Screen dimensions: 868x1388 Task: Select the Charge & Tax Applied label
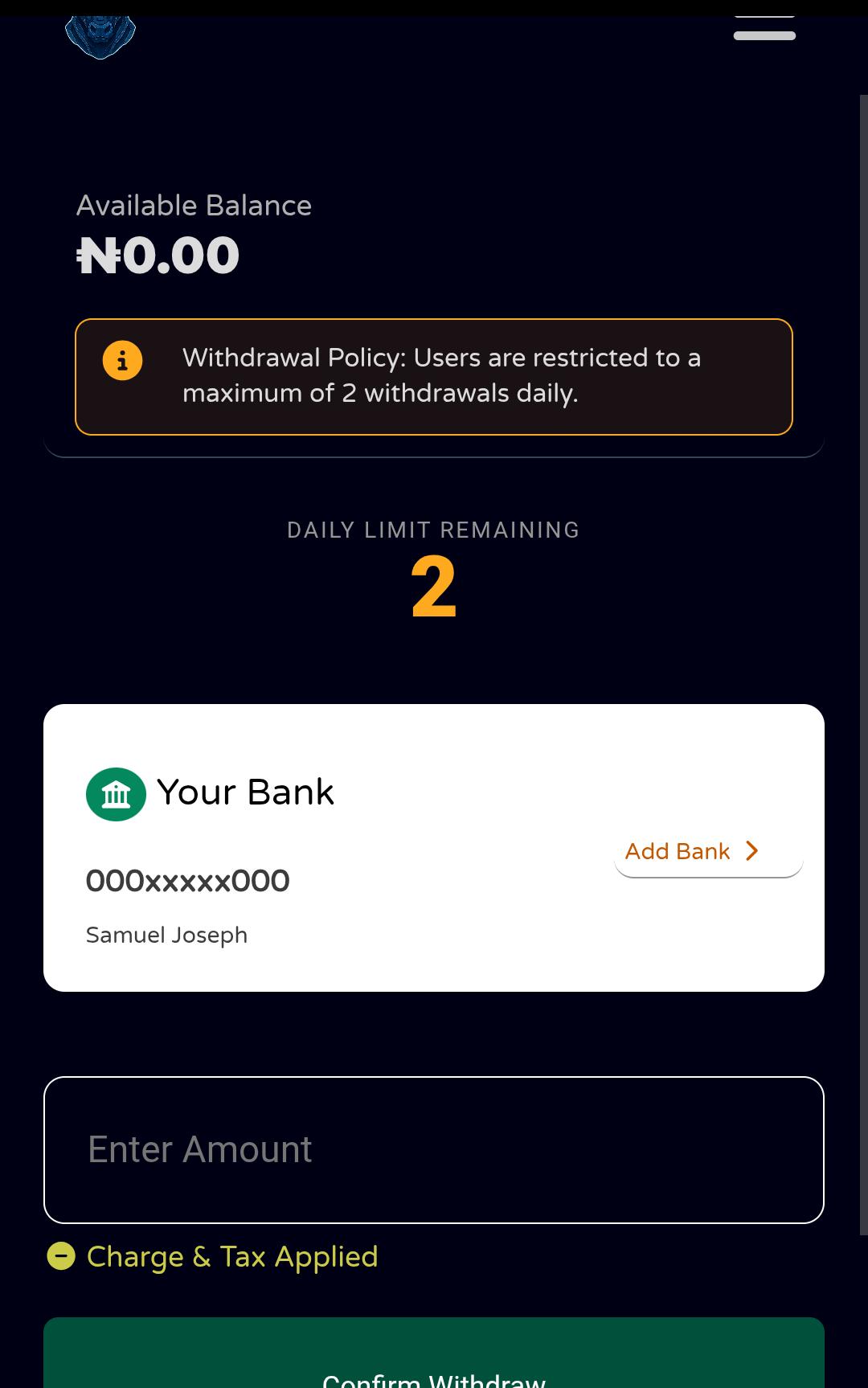click(x=233, y=1255)
